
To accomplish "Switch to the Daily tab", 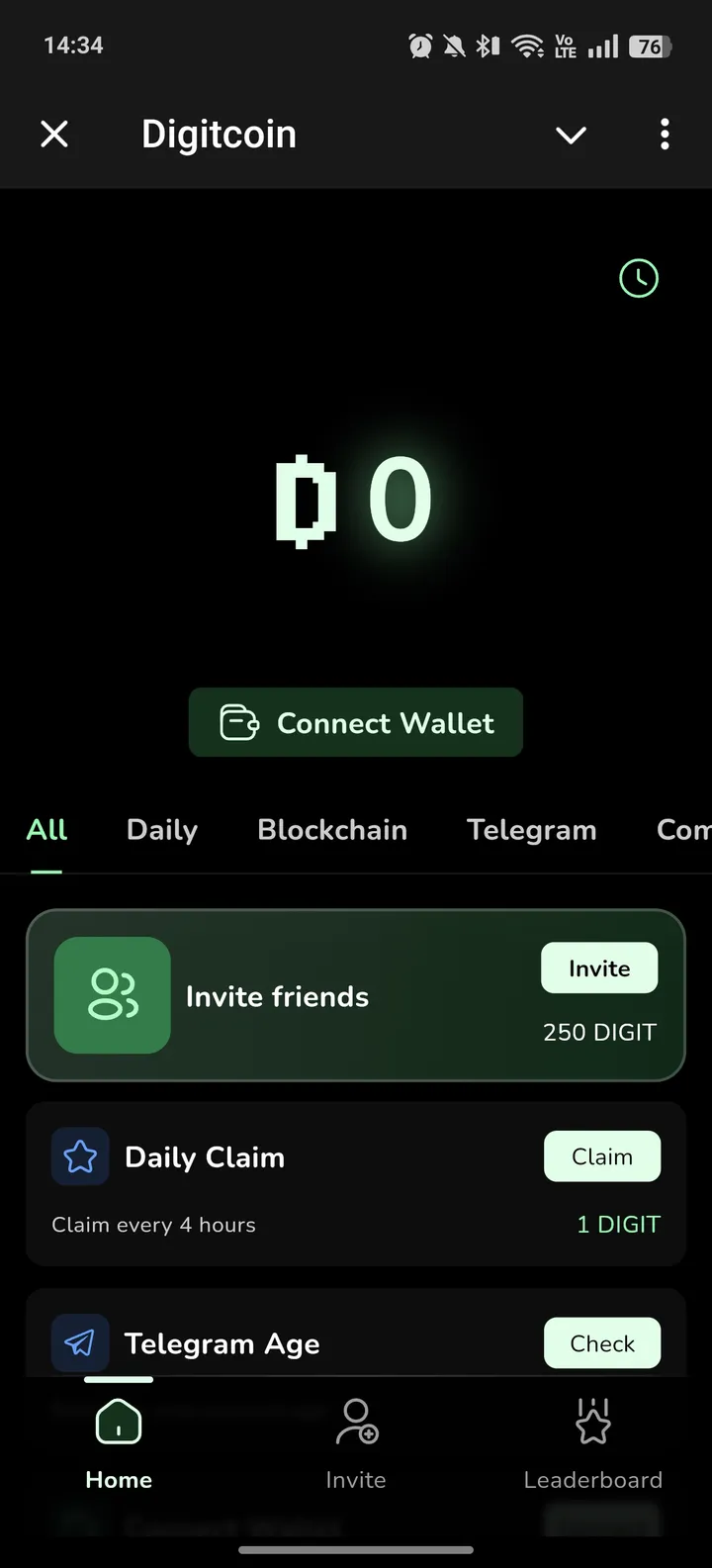I will coord(162,830).
